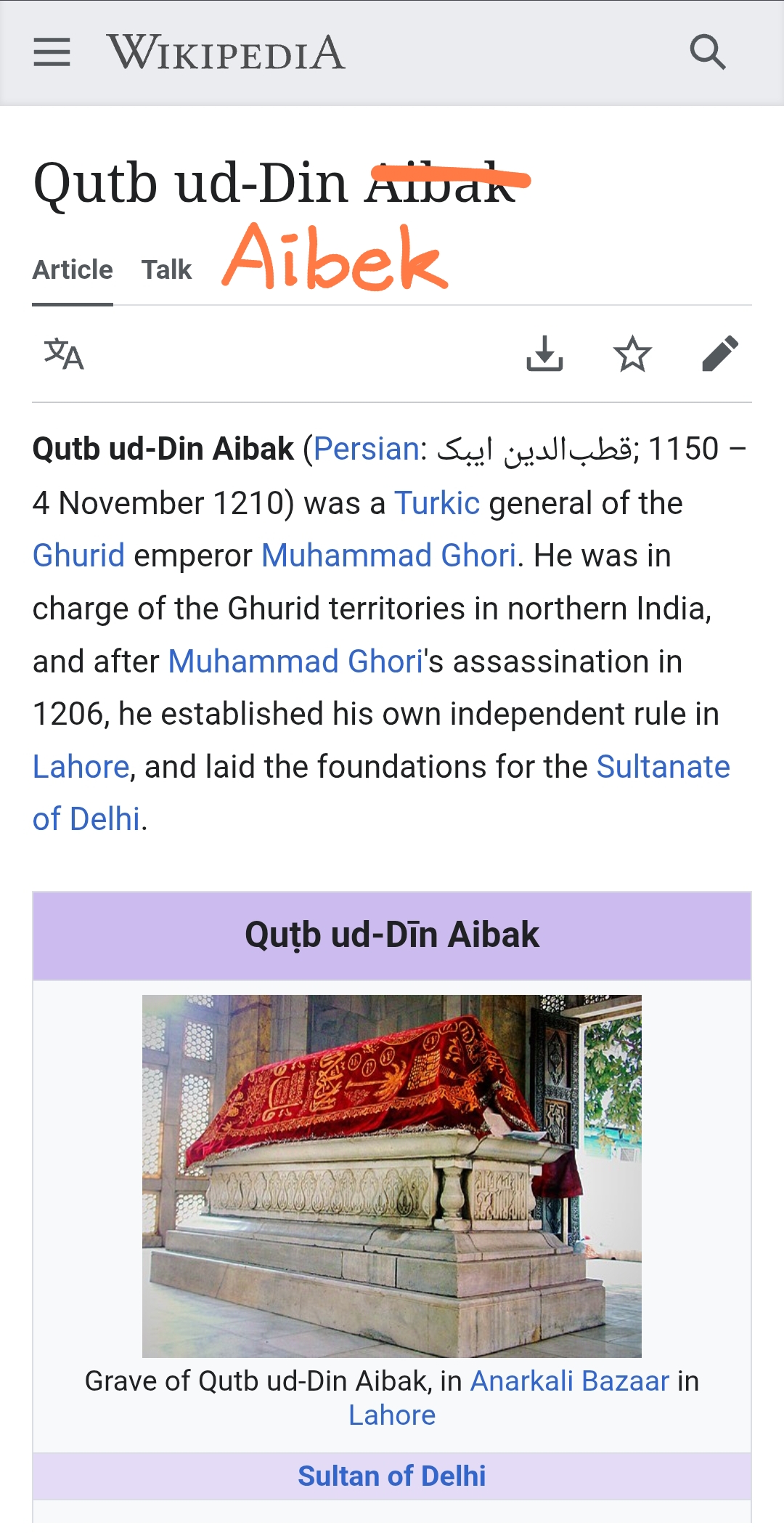This screenshot has width=784, height=1533.
Task: Open the Persian link
Action: pos(366,449)
